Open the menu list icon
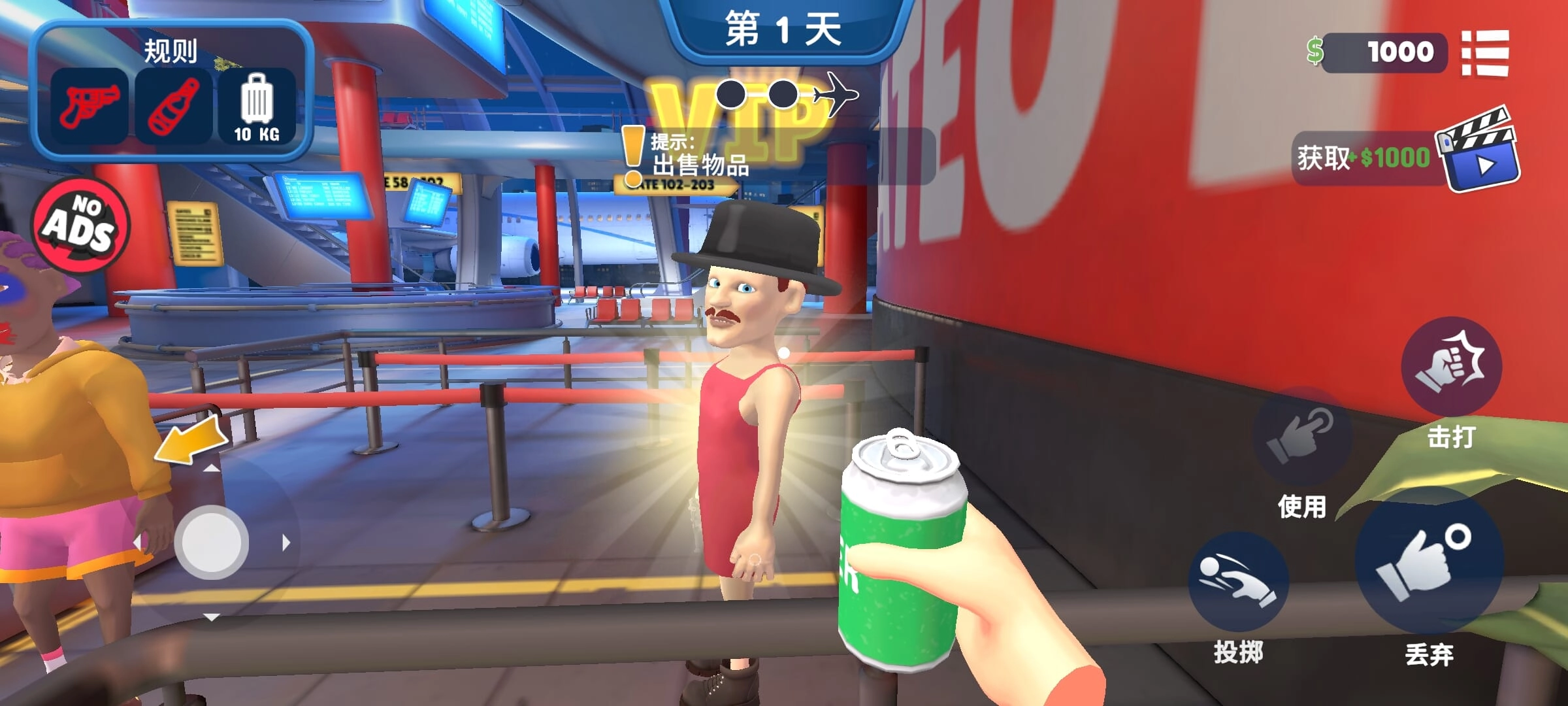 pyautogui.click(x=1484, y=53)
